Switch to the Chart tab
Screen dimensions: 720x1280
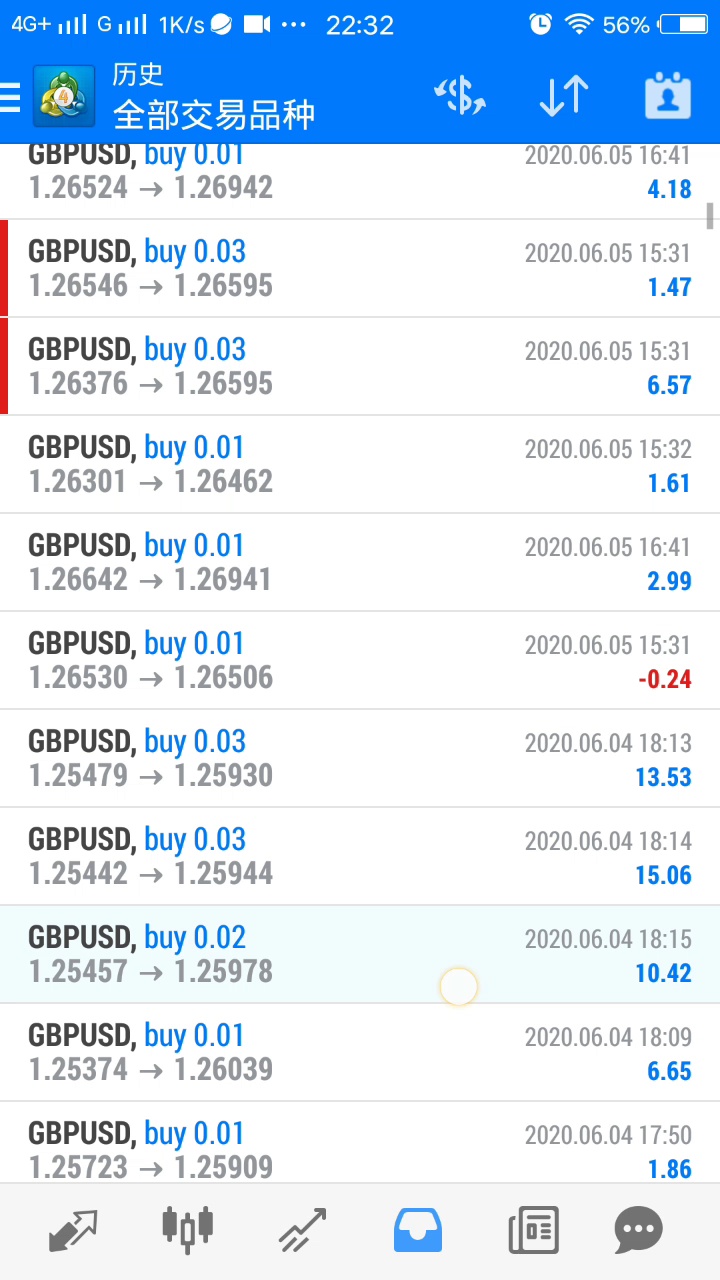tap(187, 1230)
